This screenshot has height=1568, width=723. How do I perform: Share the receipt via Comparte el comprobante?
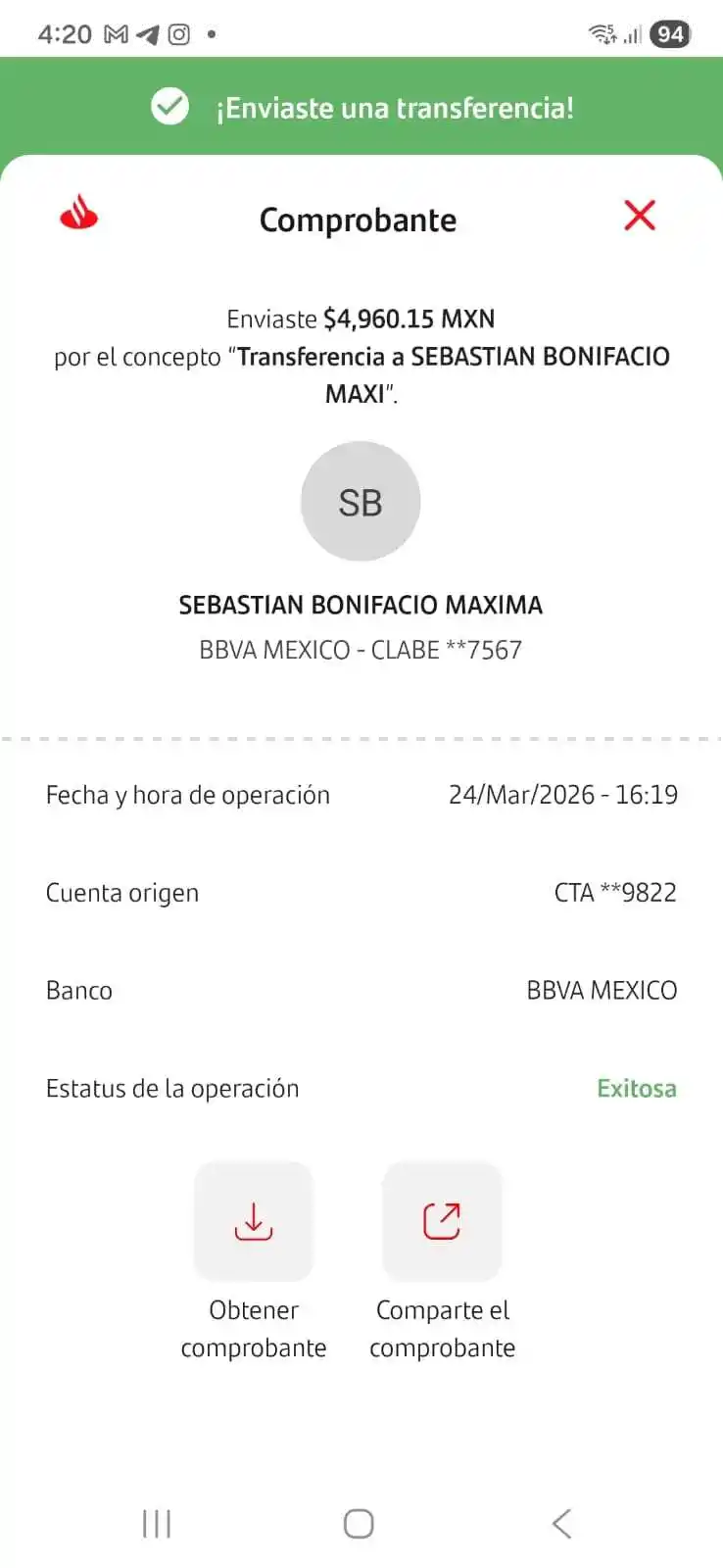(x=442, y=1222)
